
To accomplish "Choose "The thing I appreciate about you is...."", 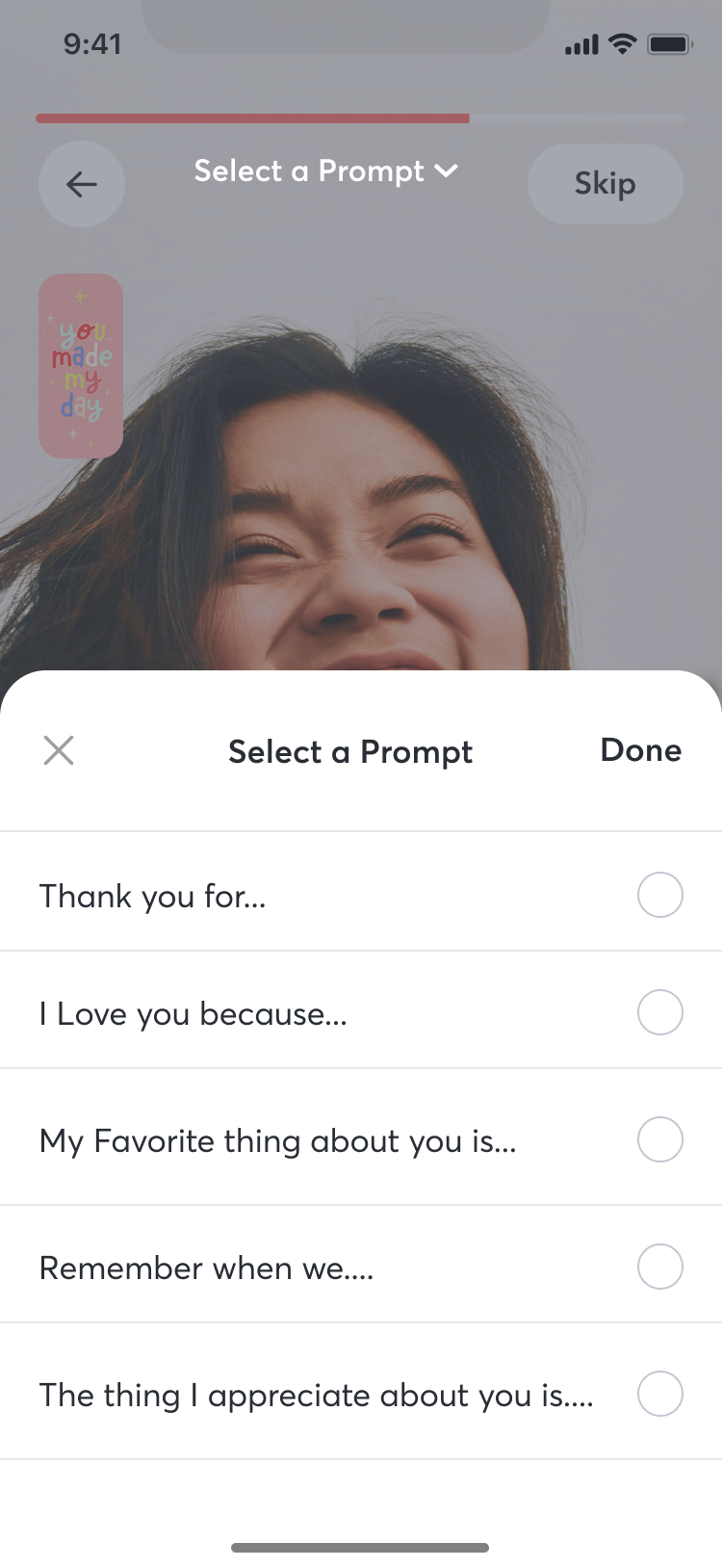I will click(659, 1395).
